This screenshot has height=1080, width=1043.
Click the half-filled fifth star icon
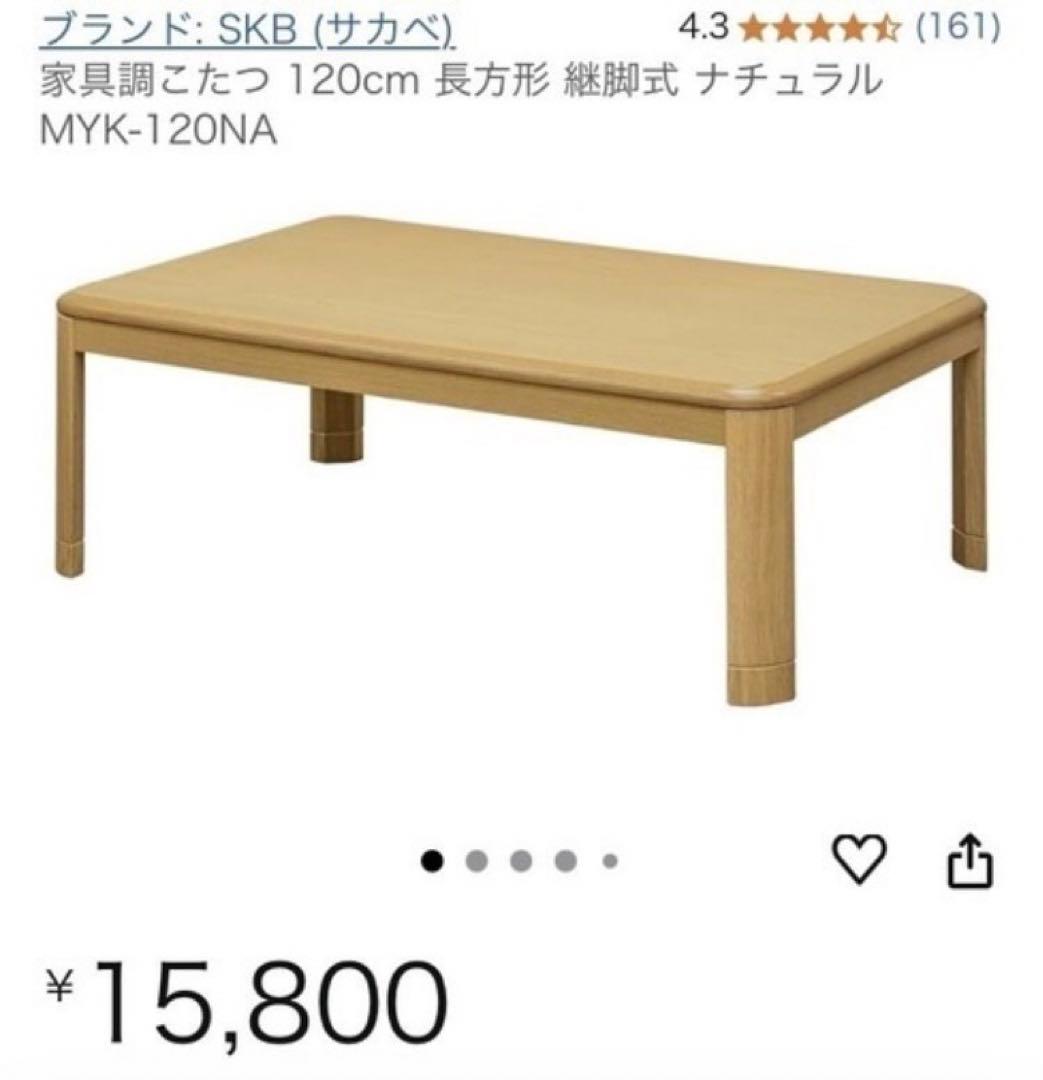[x=887, y=31]
